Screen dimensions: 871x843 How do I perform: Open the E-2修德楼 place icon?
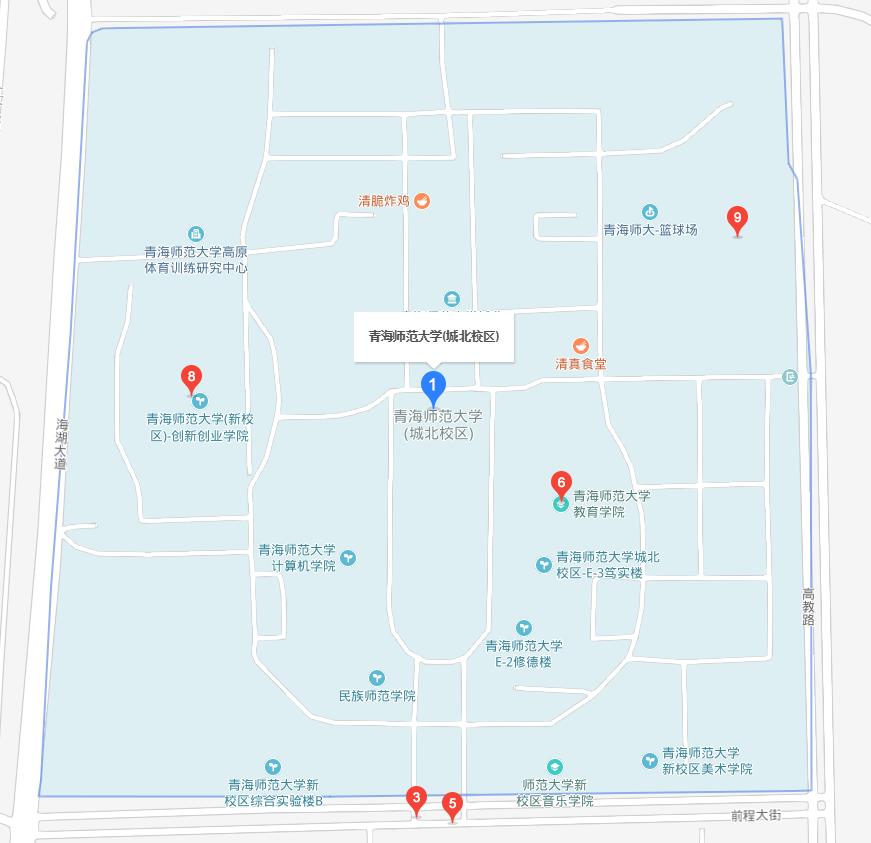tap(523, 627)
